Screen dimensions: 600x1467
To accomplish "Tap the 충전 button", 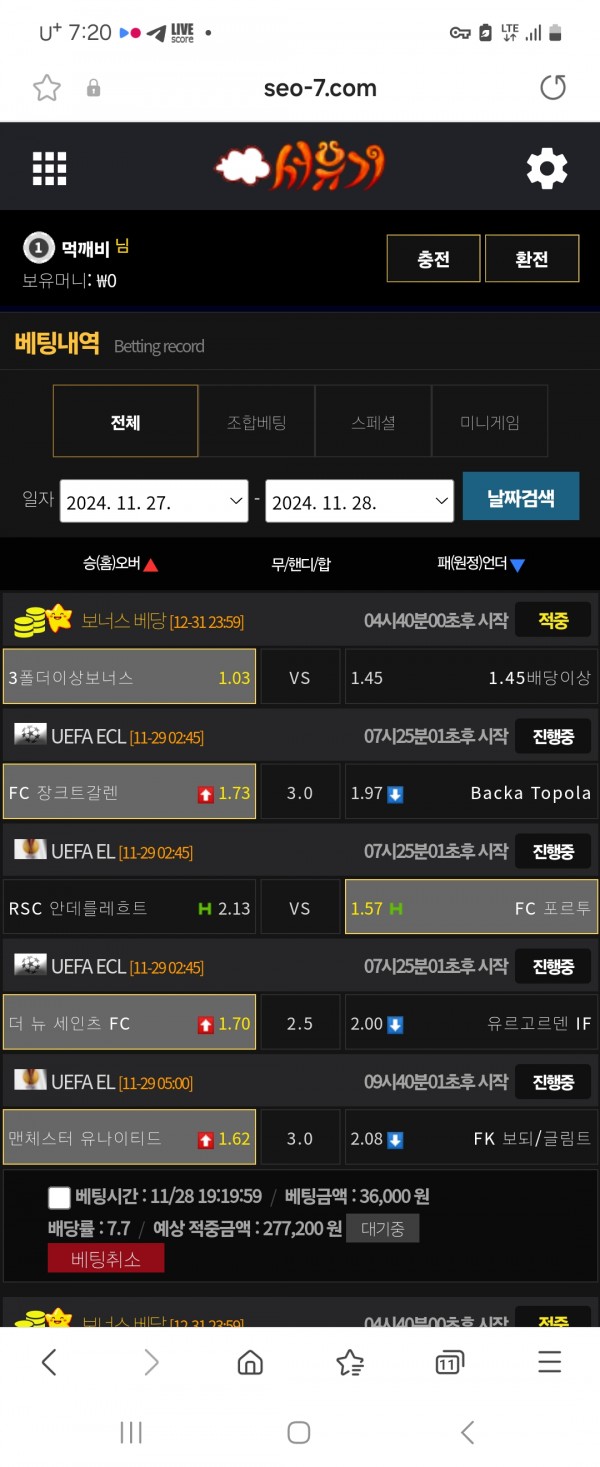I will (434, 259).
